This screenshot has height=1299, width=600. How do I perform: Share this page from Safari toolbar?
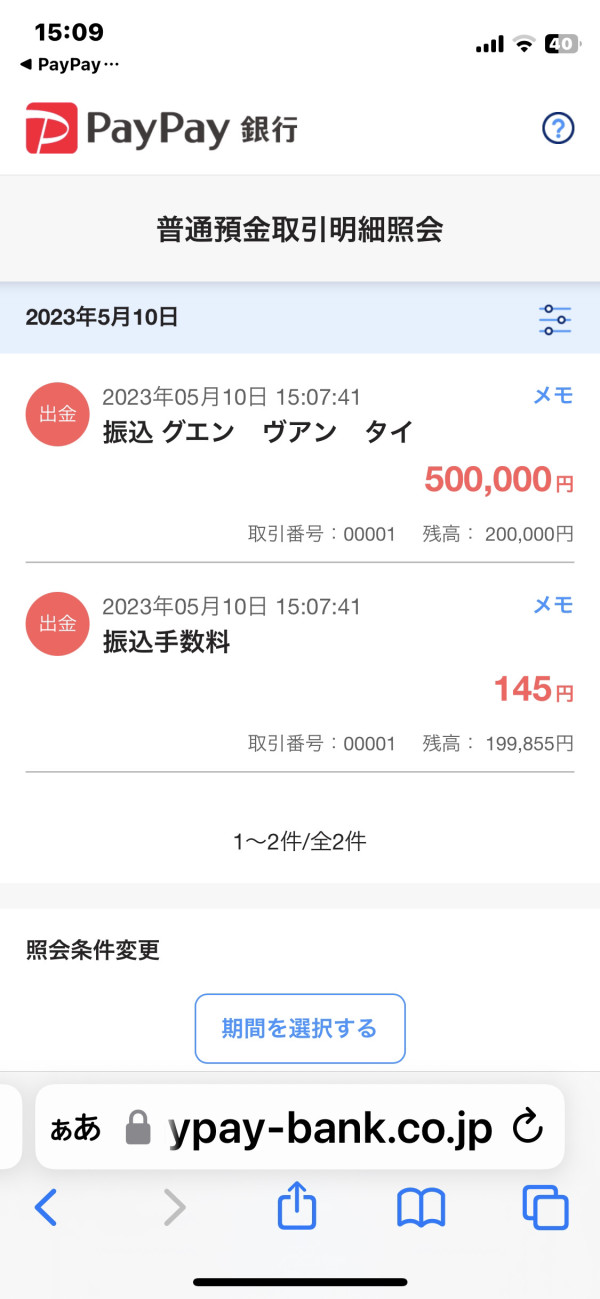(x=297, y=1207)
